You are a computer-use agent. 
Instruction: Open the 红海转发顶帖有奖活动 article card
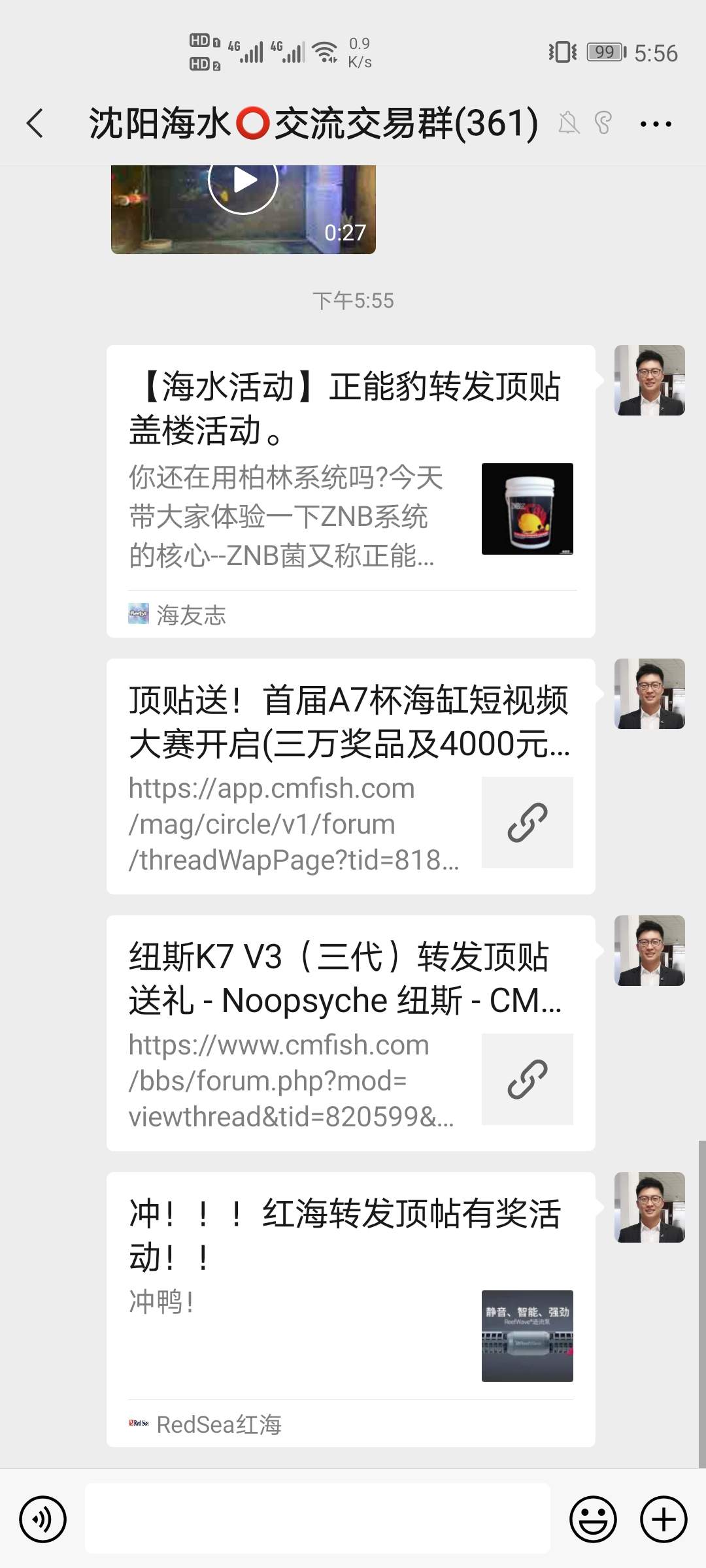pos(350,1309)
